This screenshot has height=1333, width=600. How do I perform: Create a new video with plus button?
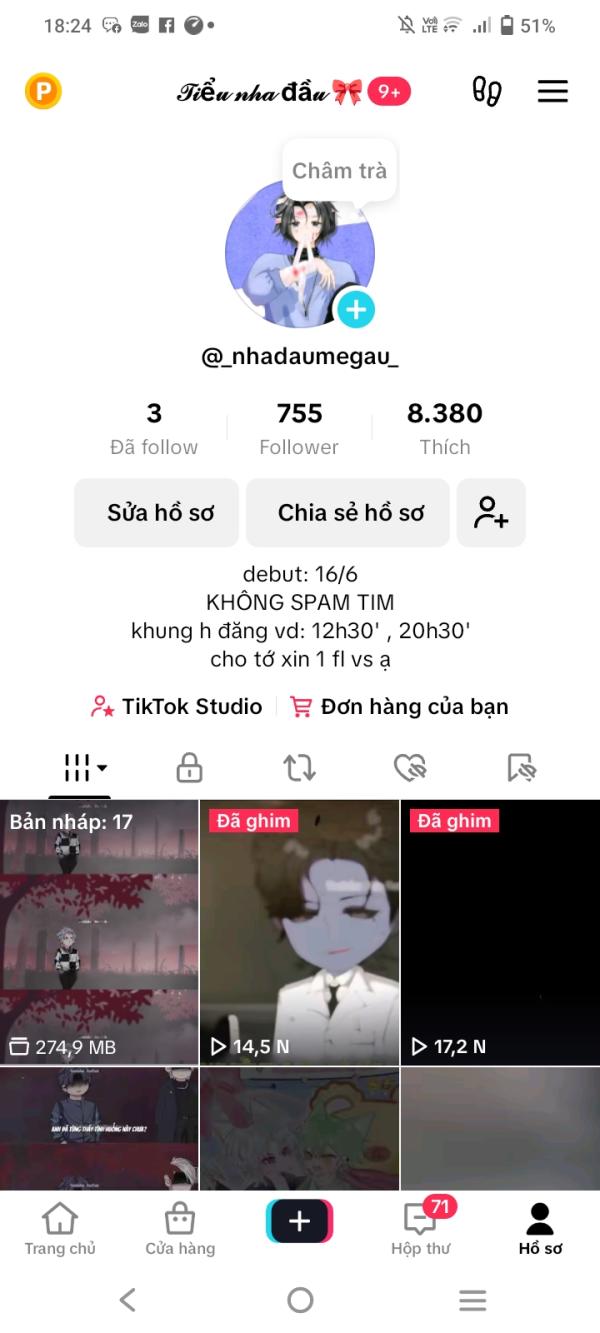coord(299,1222)
